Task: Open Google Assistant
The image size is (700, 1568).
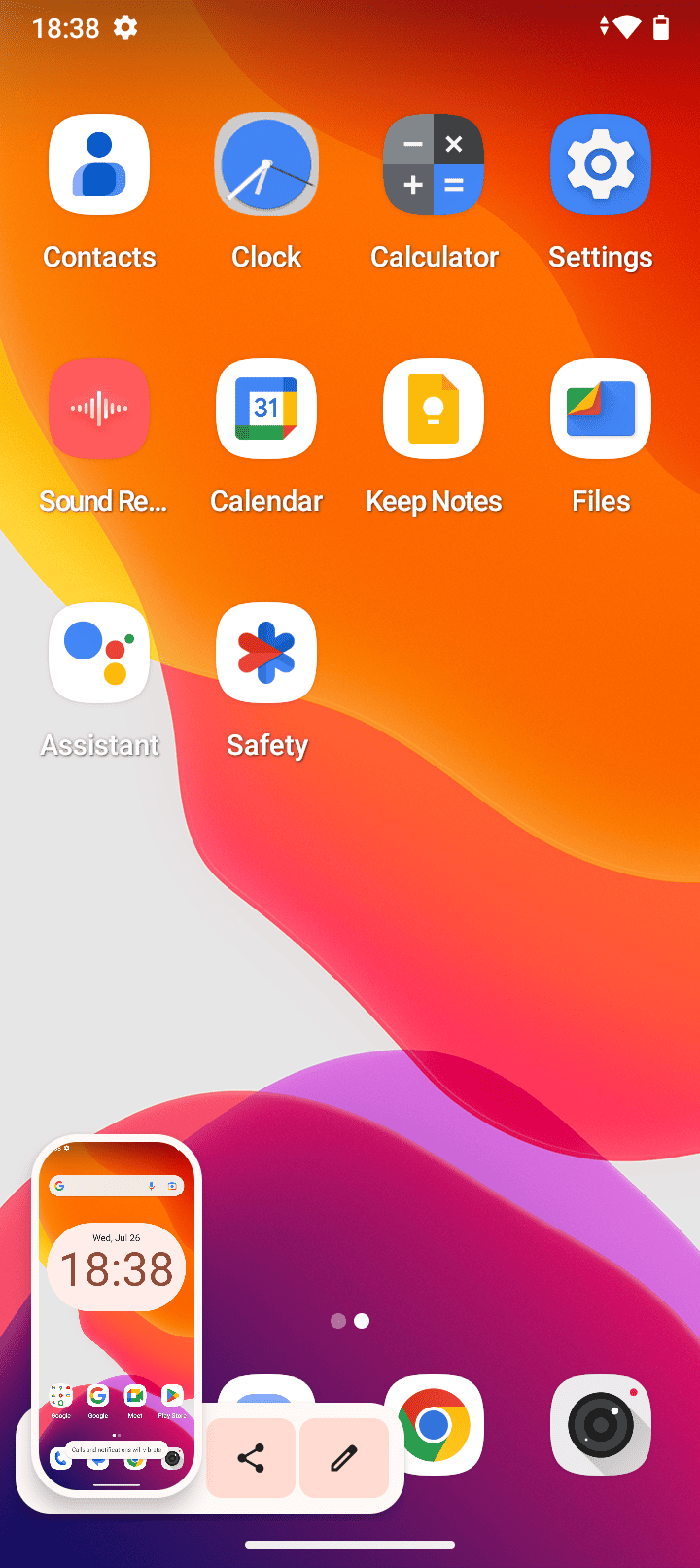Action: [99, 654]
